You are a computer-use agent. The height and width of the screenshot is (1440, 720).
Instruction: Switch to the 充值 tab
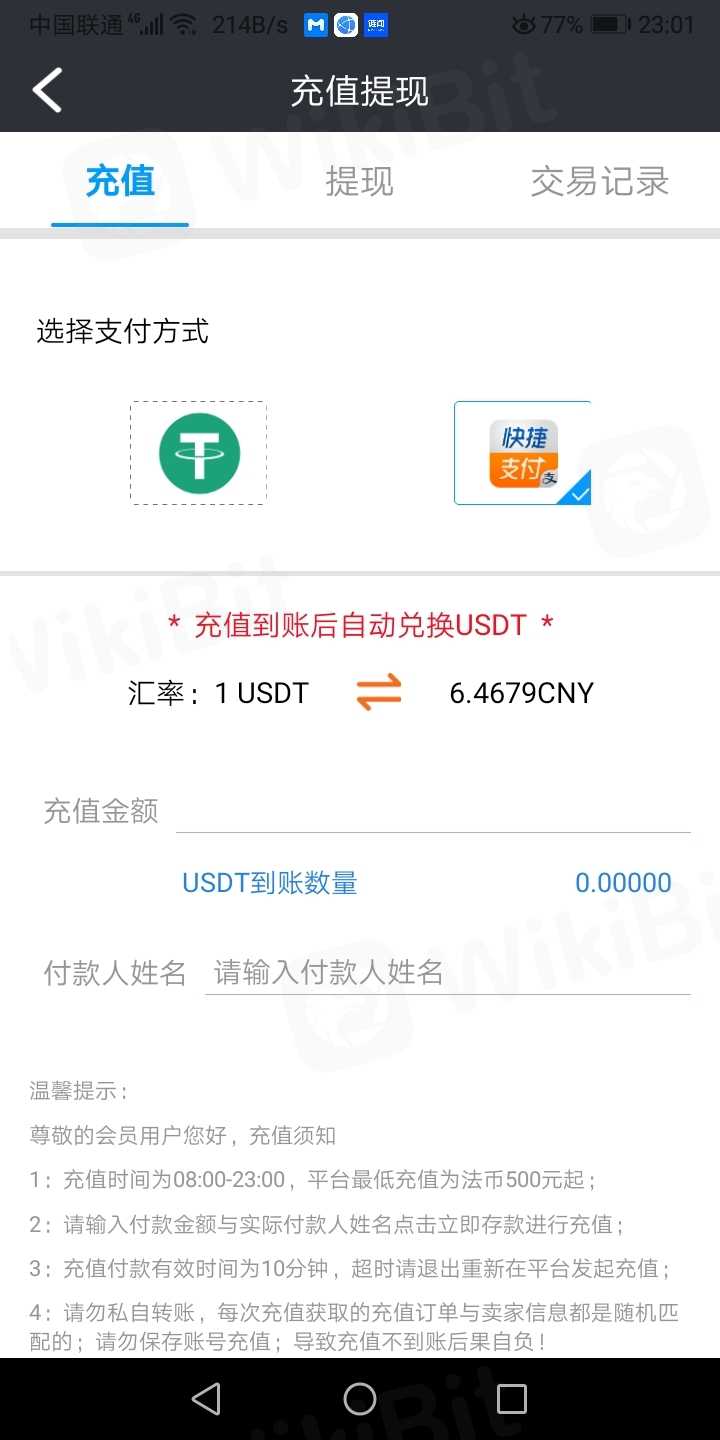120,182
